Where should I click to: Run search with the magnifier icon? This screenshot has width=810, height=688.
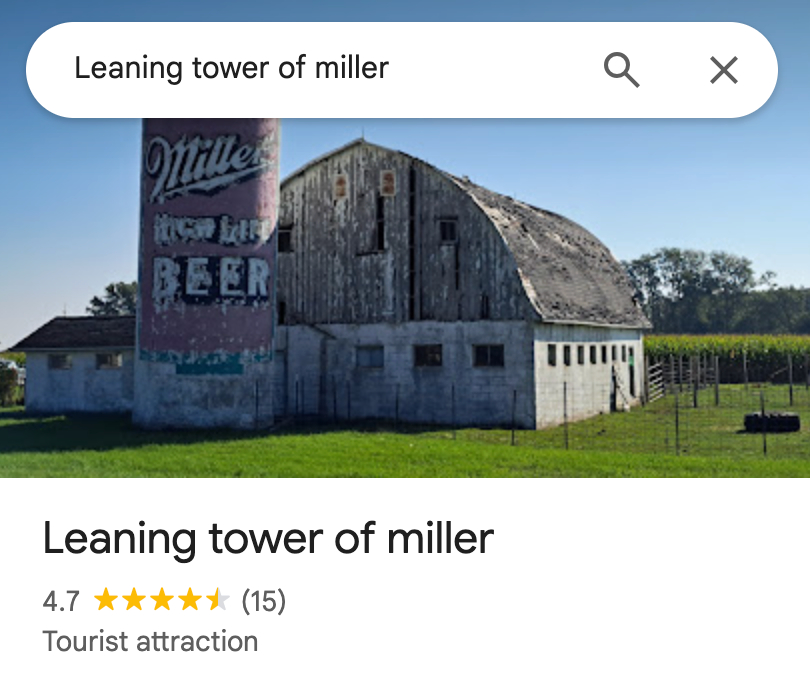click(621, 70)
